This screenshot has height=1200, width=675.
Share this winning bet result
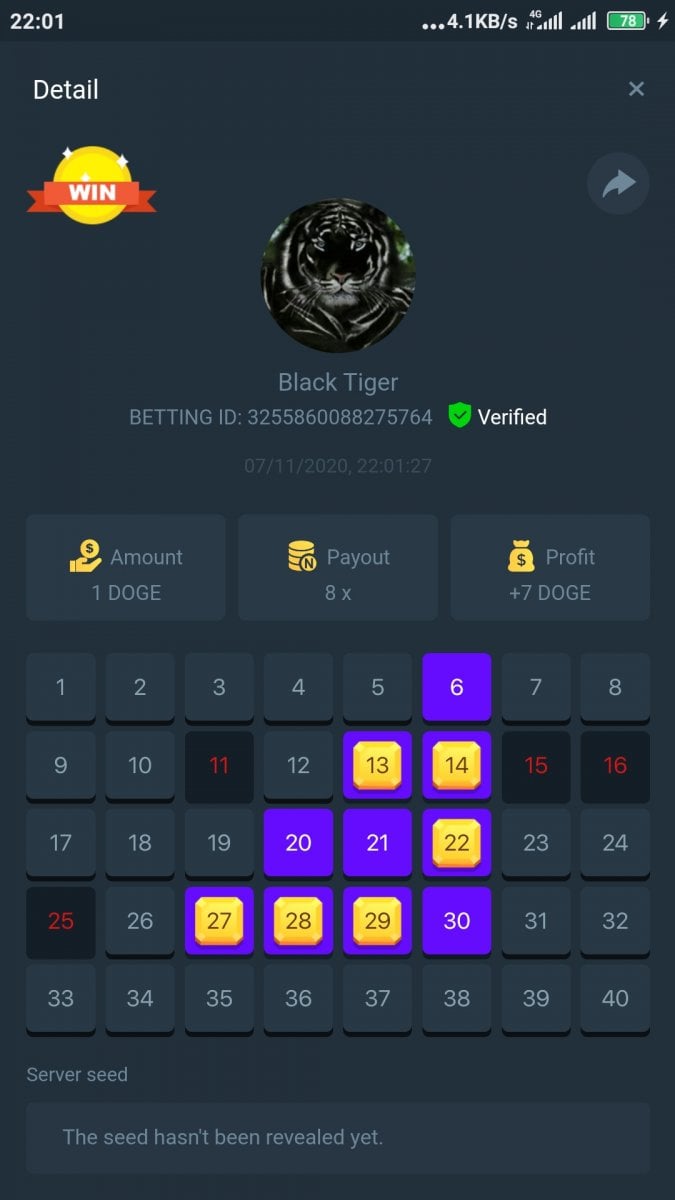(x=618, y=184)
